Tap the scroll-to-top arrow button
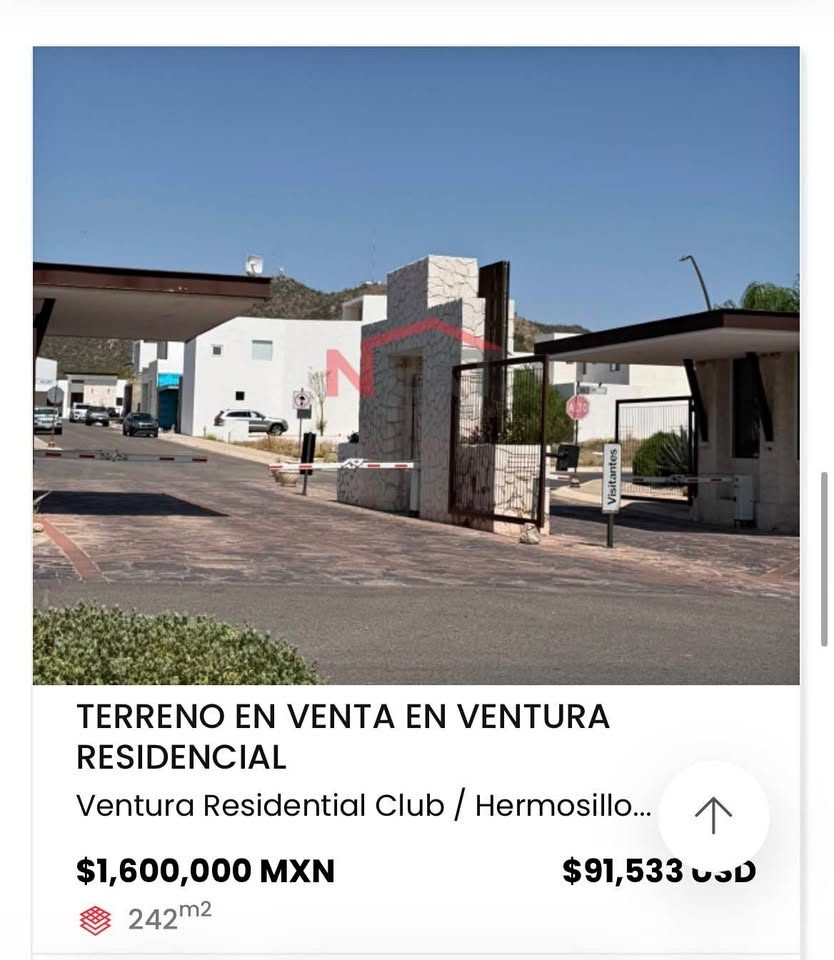834x960 pixels. point(713,816)
